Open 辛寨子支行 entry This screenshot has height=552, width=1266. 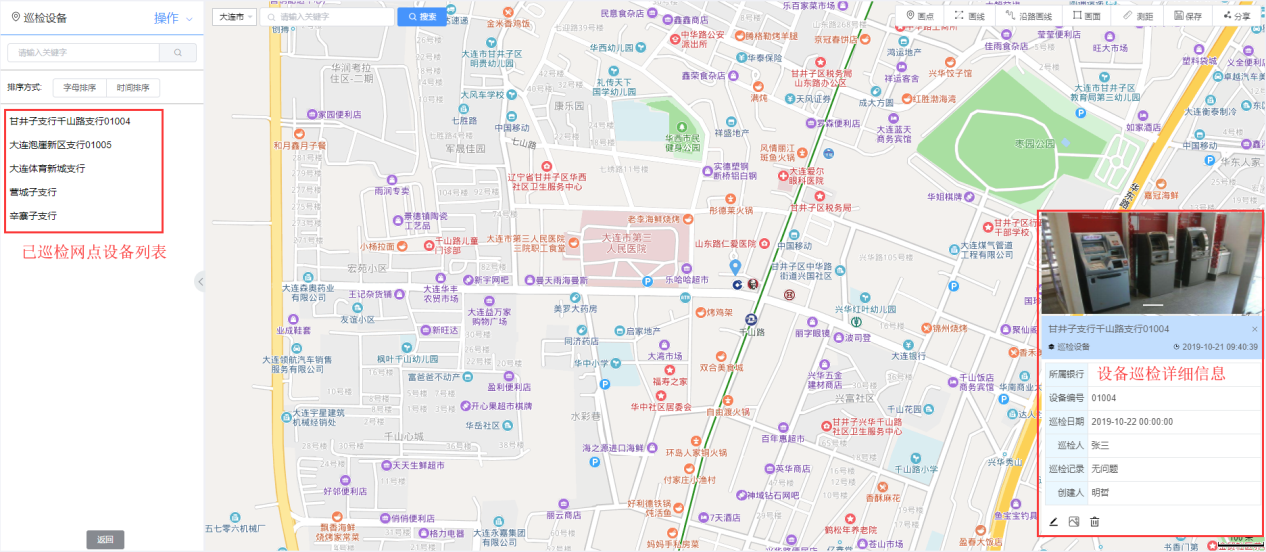(x=34, y=216)
